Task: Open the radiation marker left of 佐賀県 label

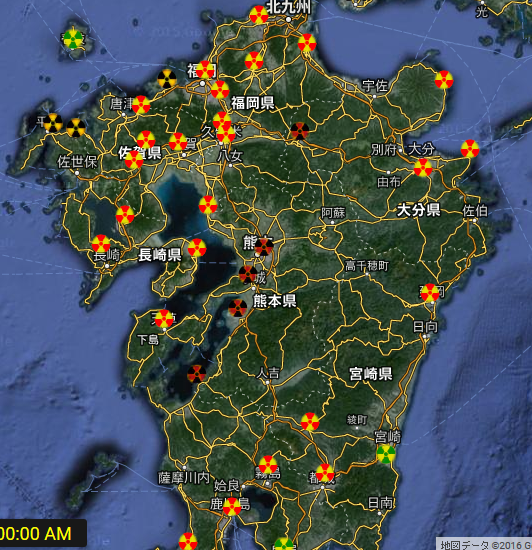Action: pyautogui.click(x=134, y=160)
